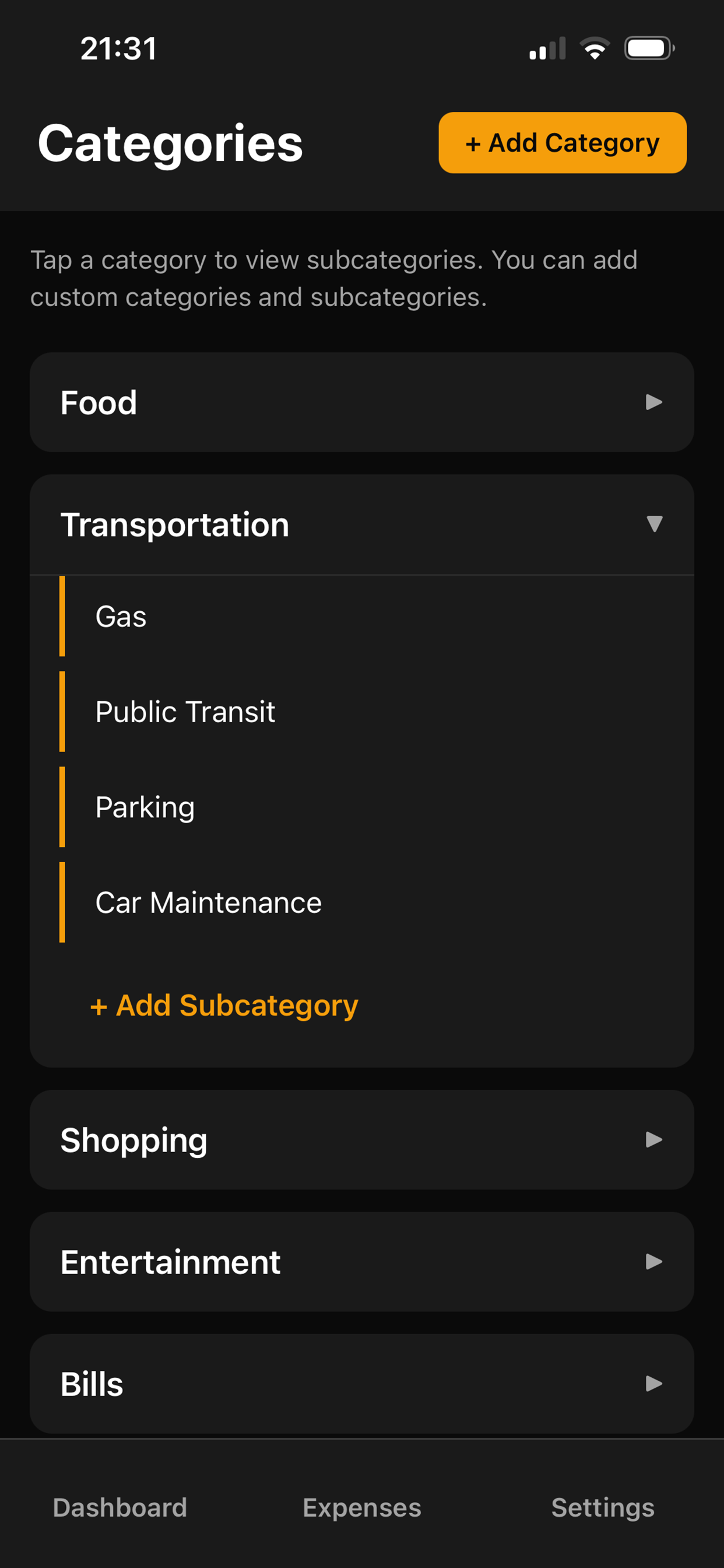Tap the + Add Category button
This screenshot has height=1568, width=724.
[x=561, y=142]
